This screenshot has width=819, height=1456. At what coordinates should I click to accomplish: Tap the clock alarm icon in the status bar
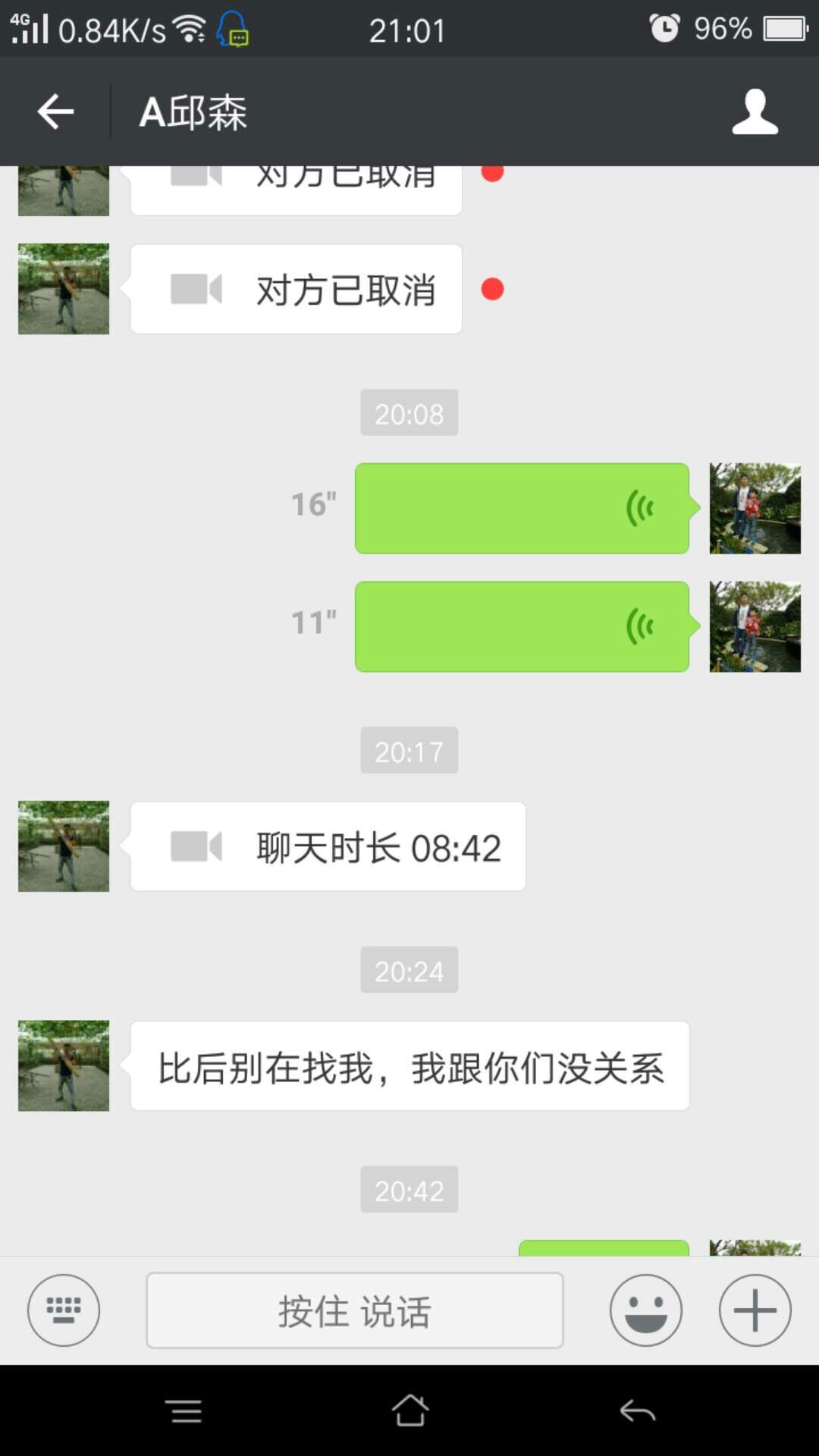[664, 29]
